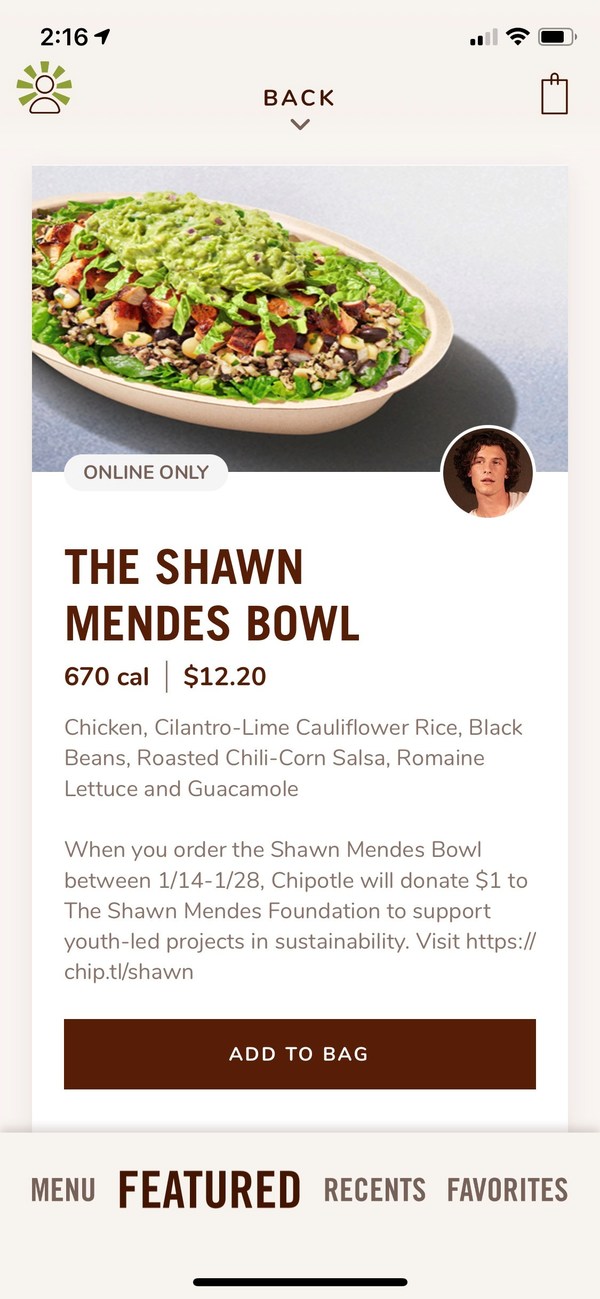
Task: Open the Favorites tab
Action: pyautogui.click(x=507, y=1190)
